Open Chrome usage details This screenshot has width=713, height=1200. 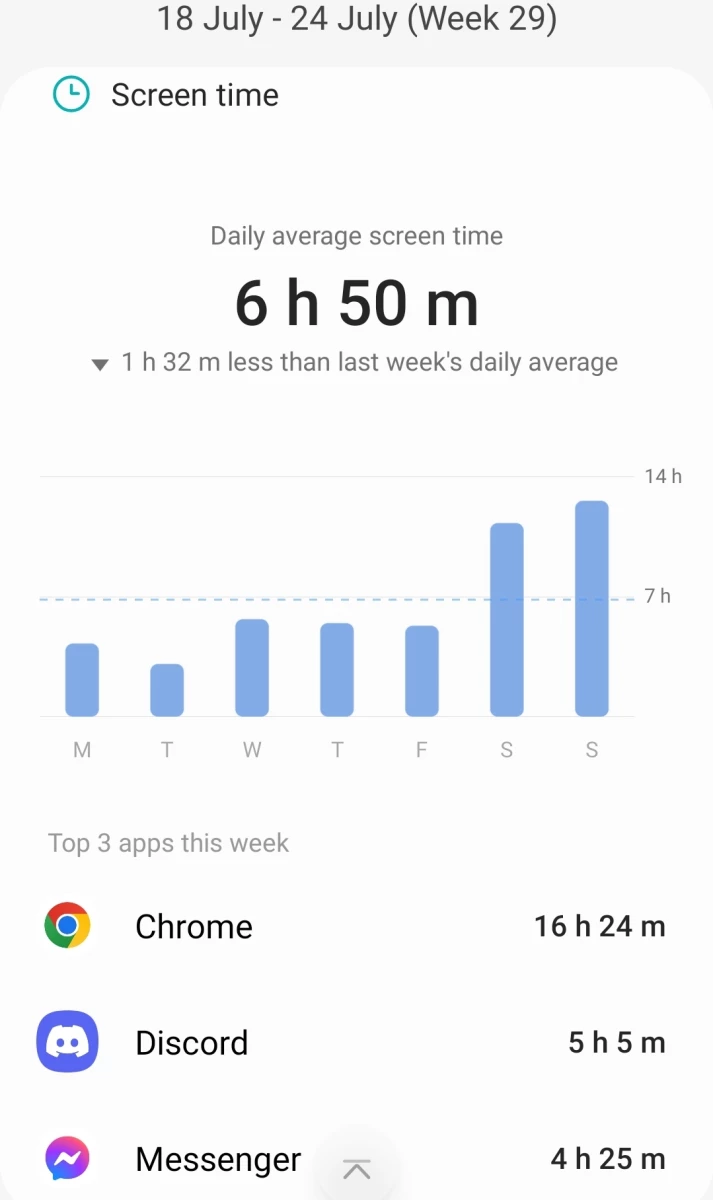click(356, 926)
